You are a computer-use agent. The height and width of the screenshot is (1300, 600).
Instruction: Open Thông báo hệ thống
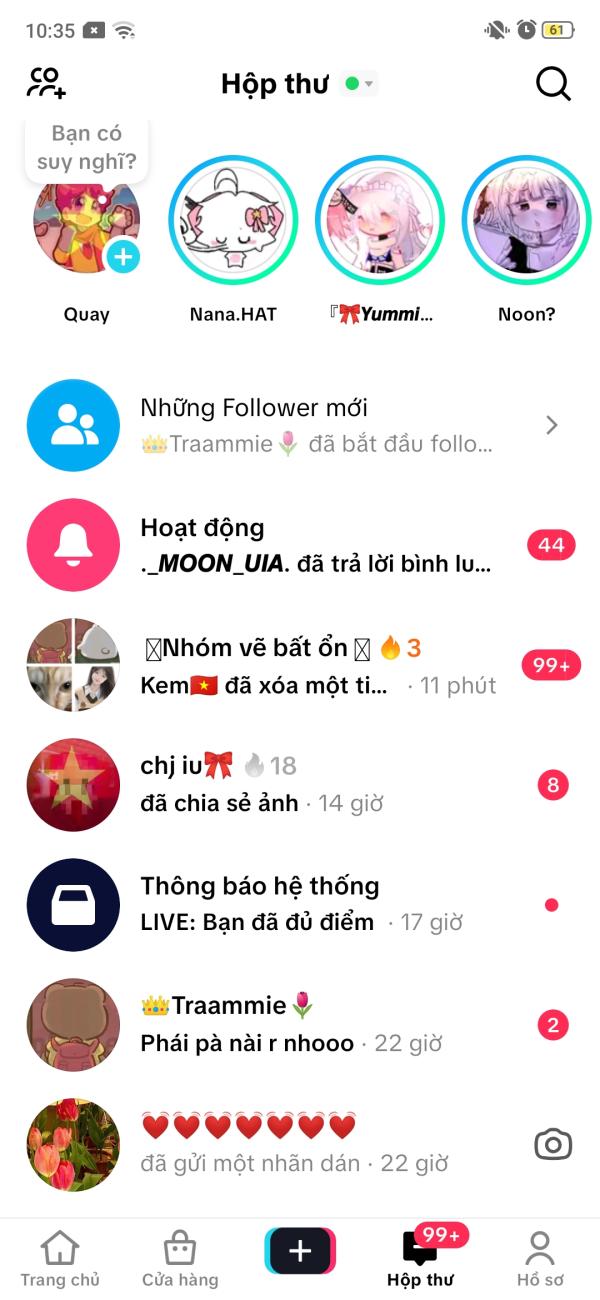click(300, 905)
